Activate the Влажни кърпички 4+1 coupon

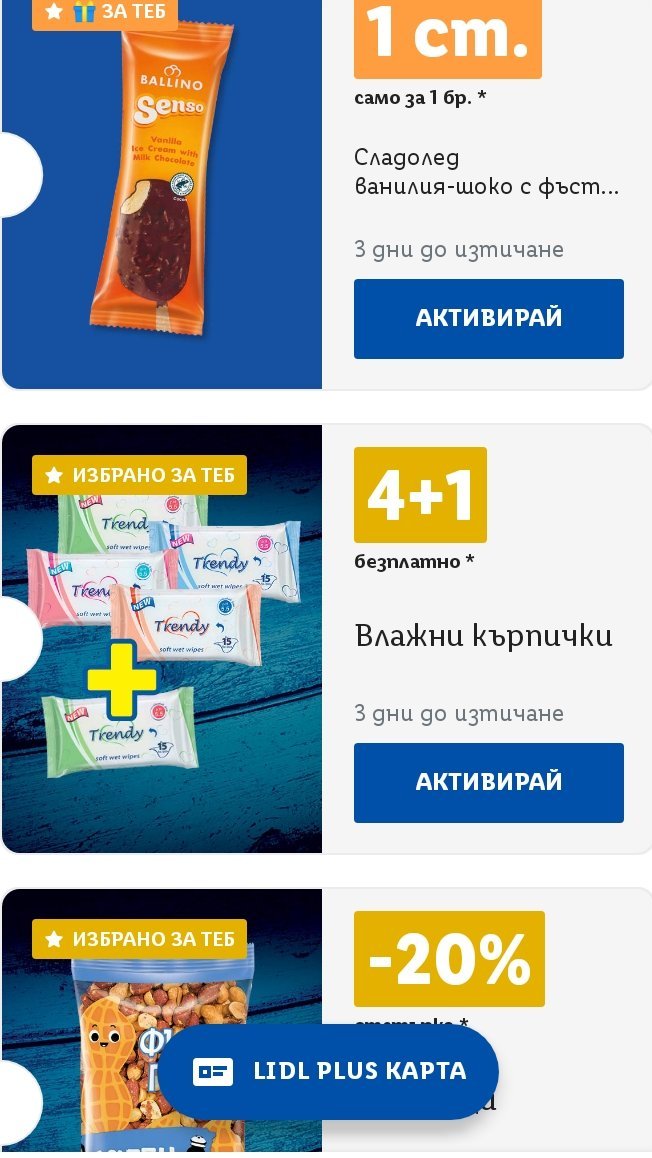(488, 782)
